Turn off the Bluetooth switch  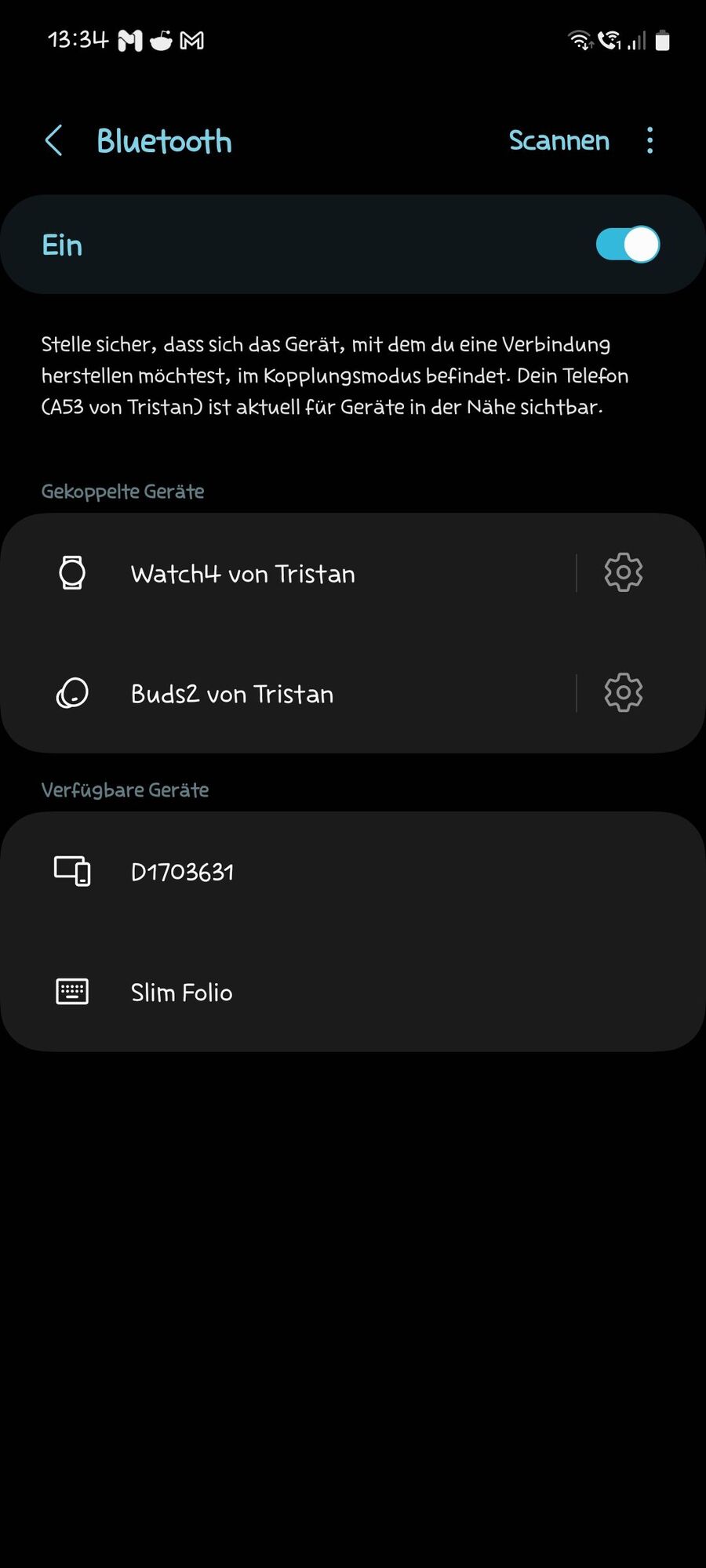pyautogui.click(x=627, y=245)
